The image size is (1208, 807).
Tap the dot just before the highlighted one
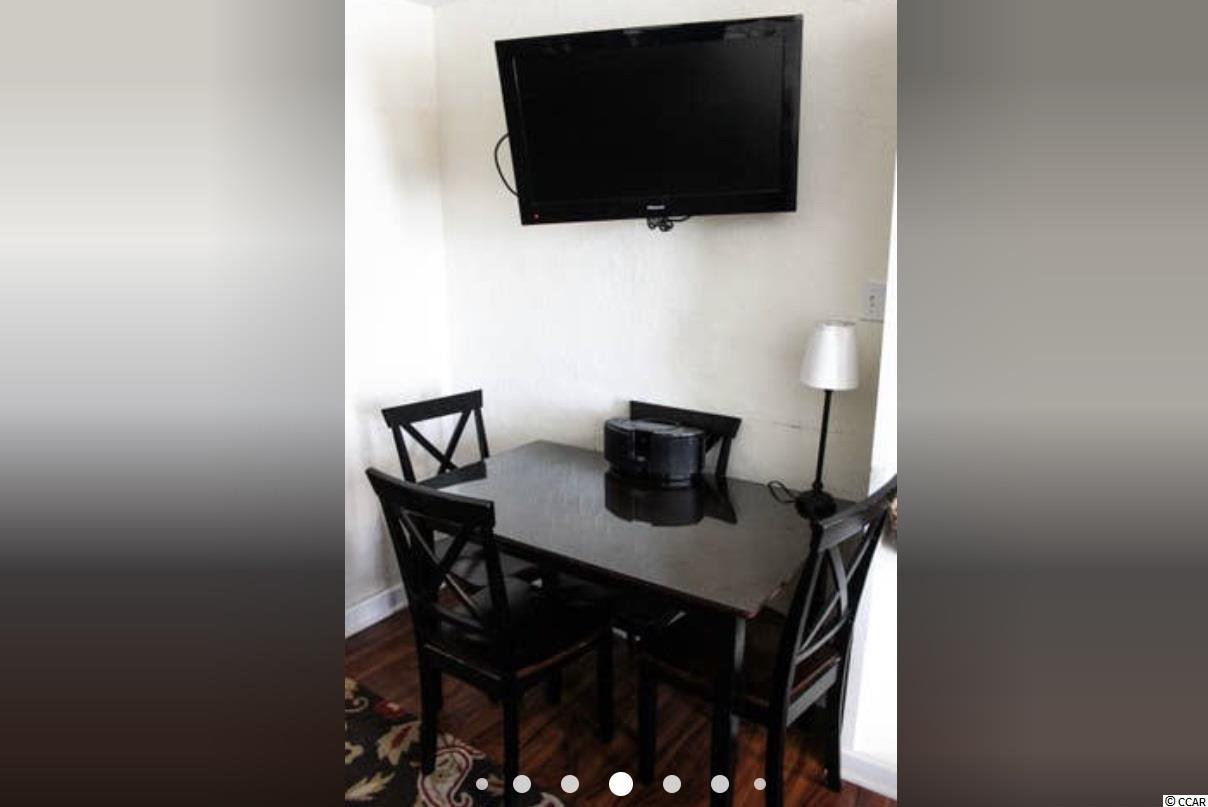(x=570, y=784)
